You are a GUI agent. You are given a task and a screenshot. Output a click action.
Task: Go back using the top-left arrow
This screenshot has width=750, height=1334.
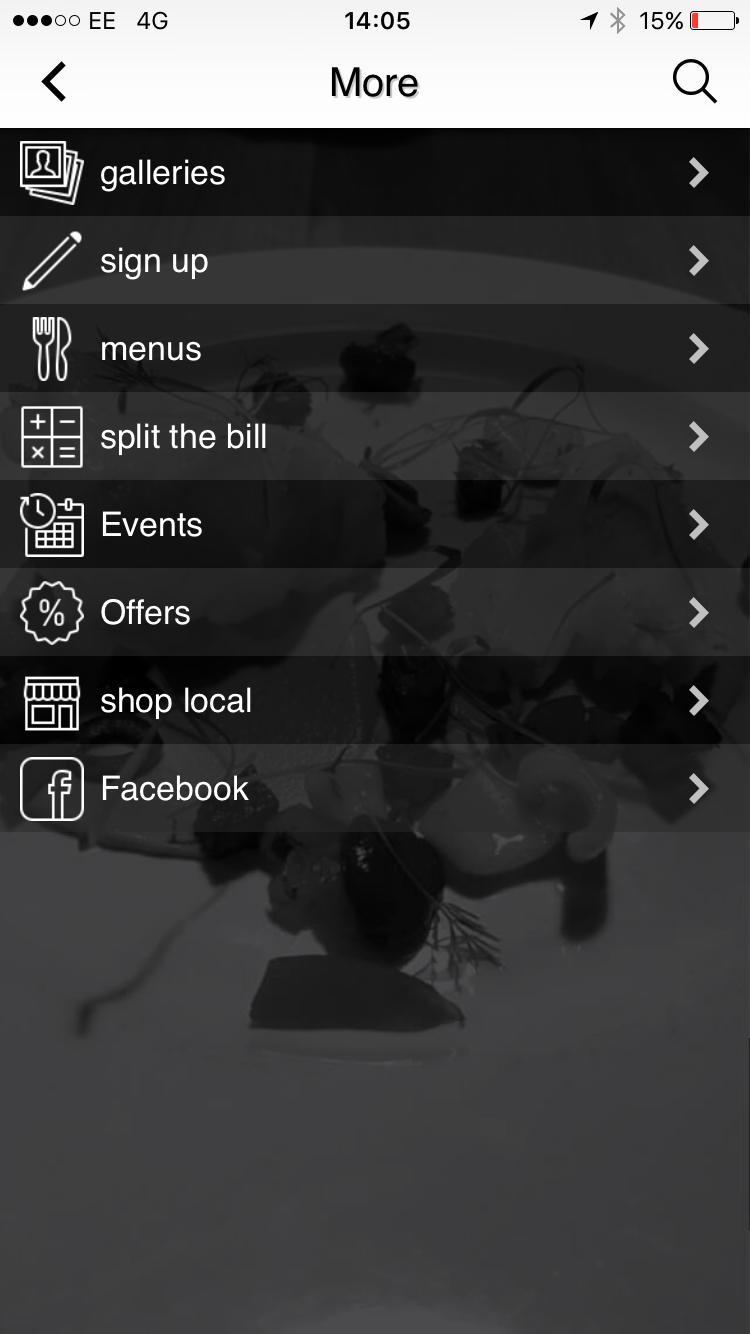point(54,82)
